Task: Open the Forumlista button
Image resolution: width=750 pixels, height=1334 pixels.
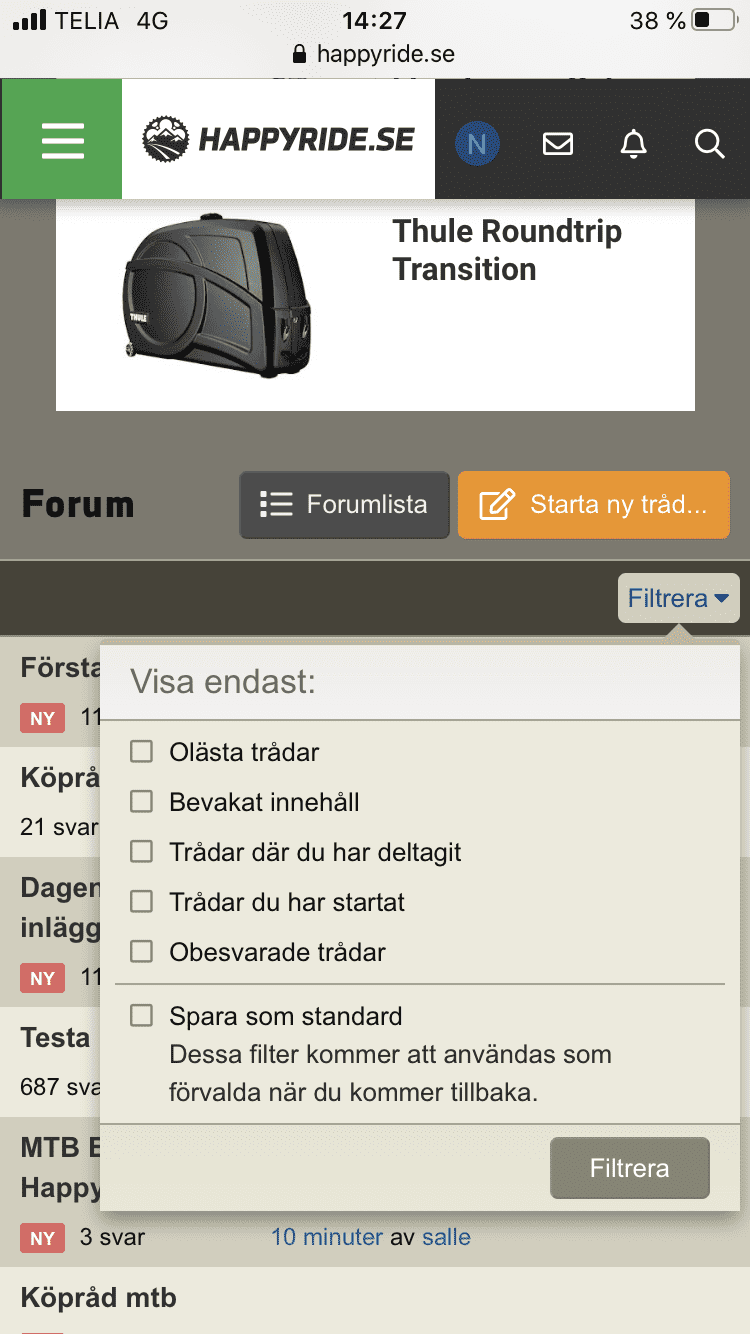Action: point(344,505)
